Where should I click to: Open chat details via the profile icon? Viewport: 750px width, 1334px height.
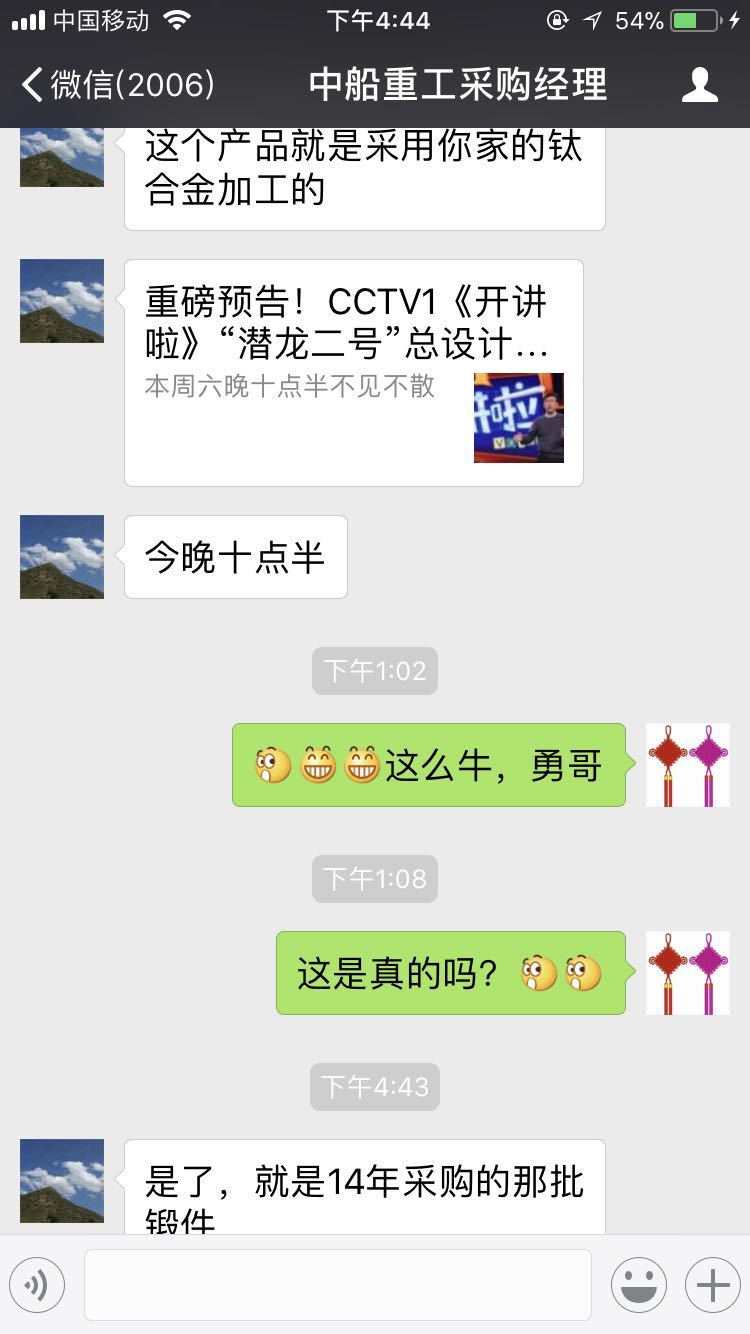pos(699,85)
